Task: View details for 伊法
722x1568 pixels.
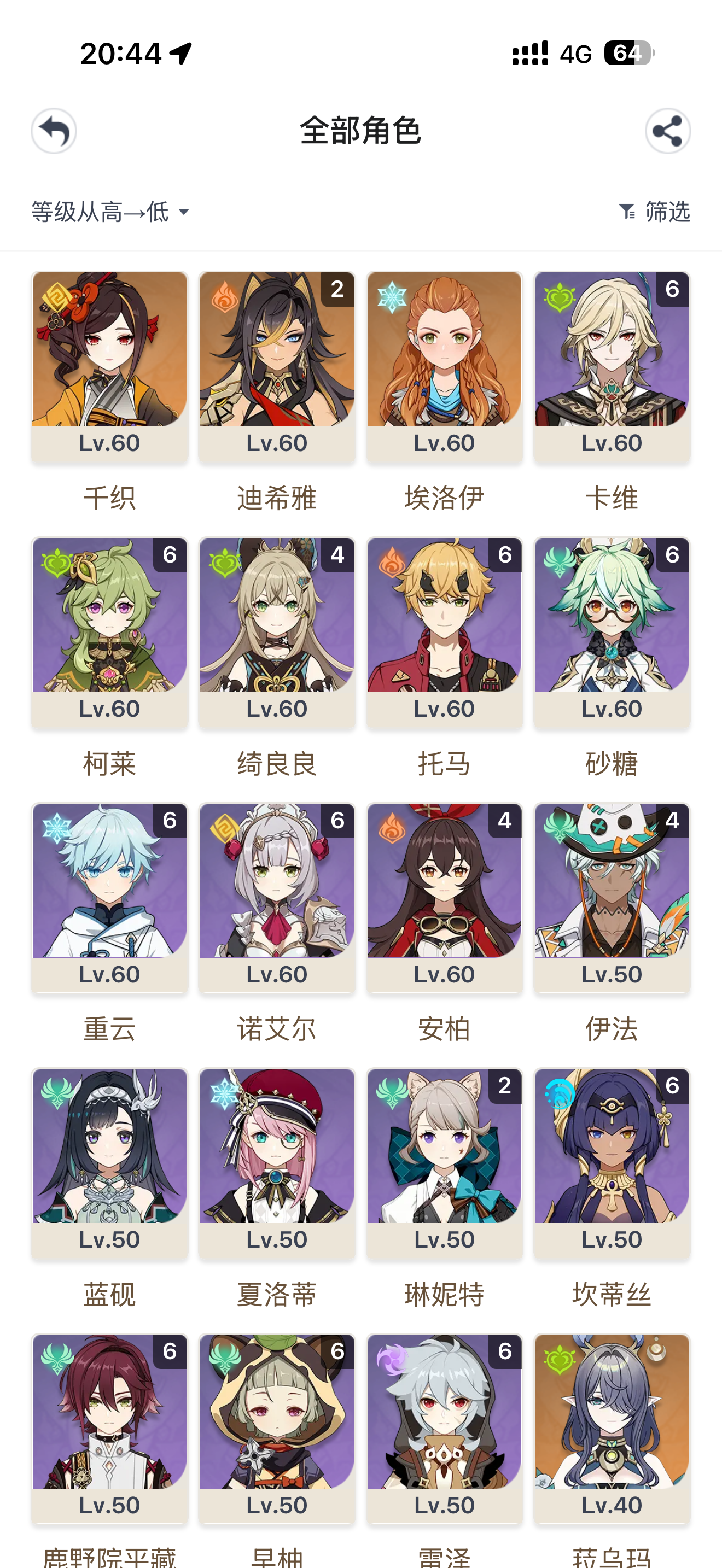Action: 612,898
